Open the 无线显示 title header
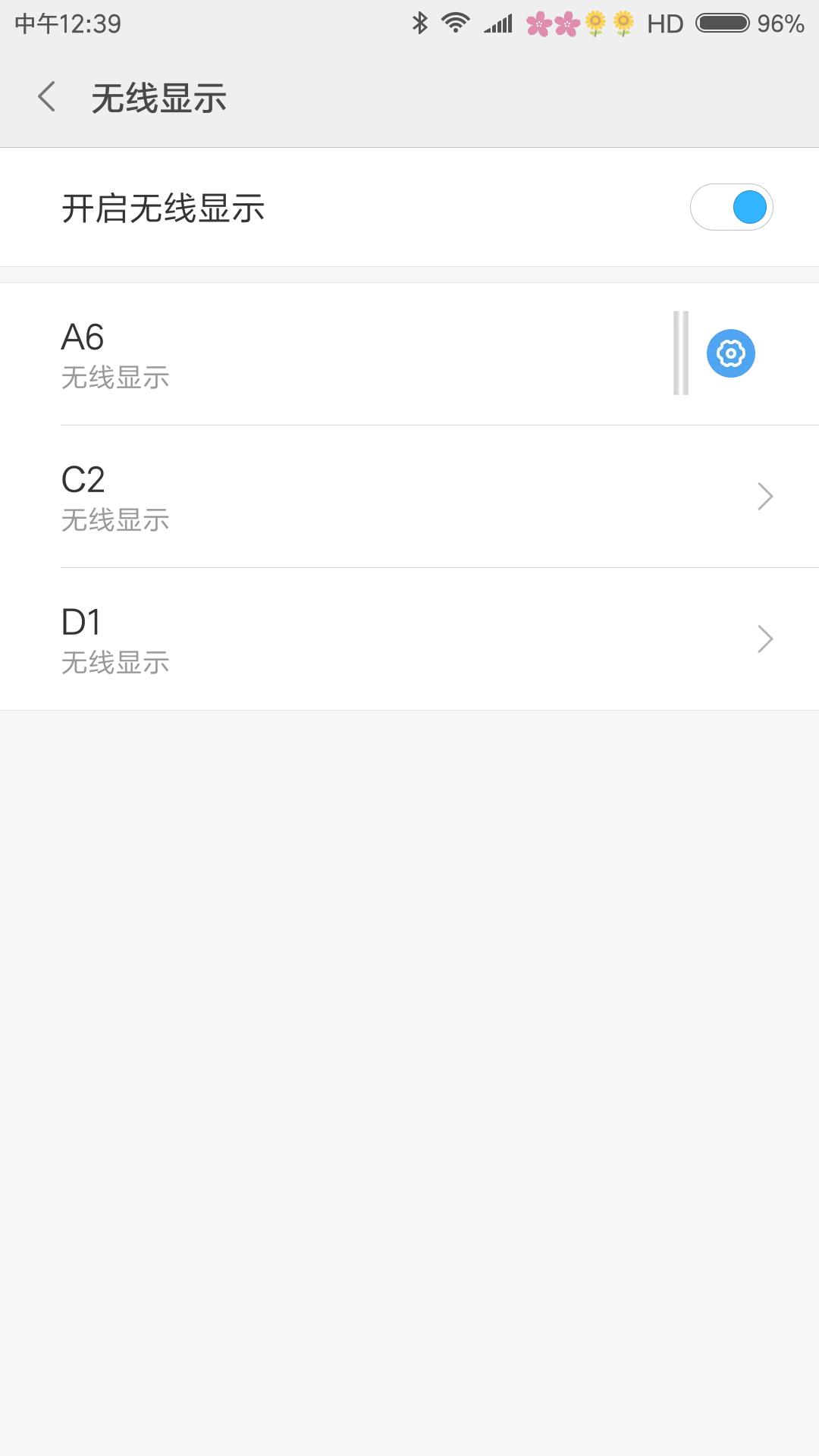The height and width of the screenshot is (1456, 819). point(158,97)
